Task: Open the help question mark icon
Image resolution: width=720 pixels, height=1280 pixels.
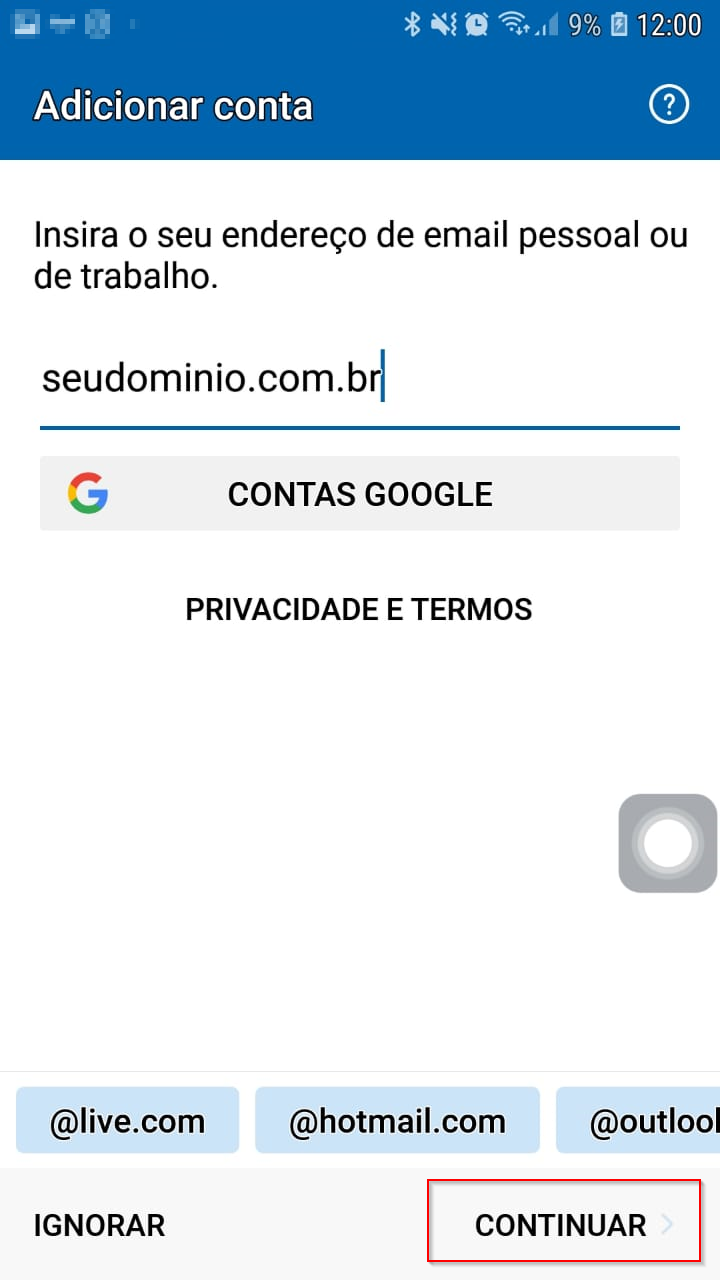Action: pyautogui.click(x=669, y=105)
